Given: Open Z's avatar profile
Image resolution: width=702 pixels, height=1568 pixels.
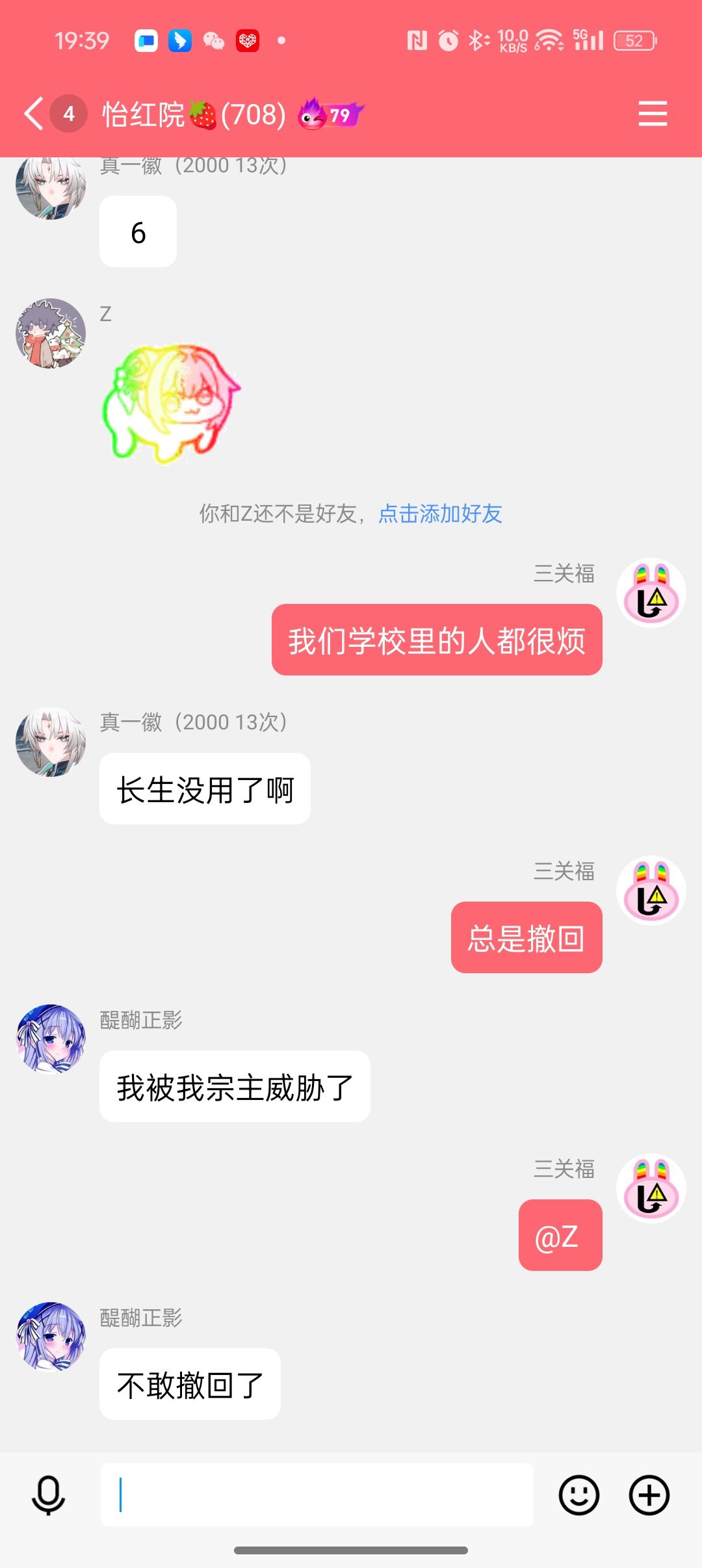Looking at the screenshot, I should (x=51, y=333).
